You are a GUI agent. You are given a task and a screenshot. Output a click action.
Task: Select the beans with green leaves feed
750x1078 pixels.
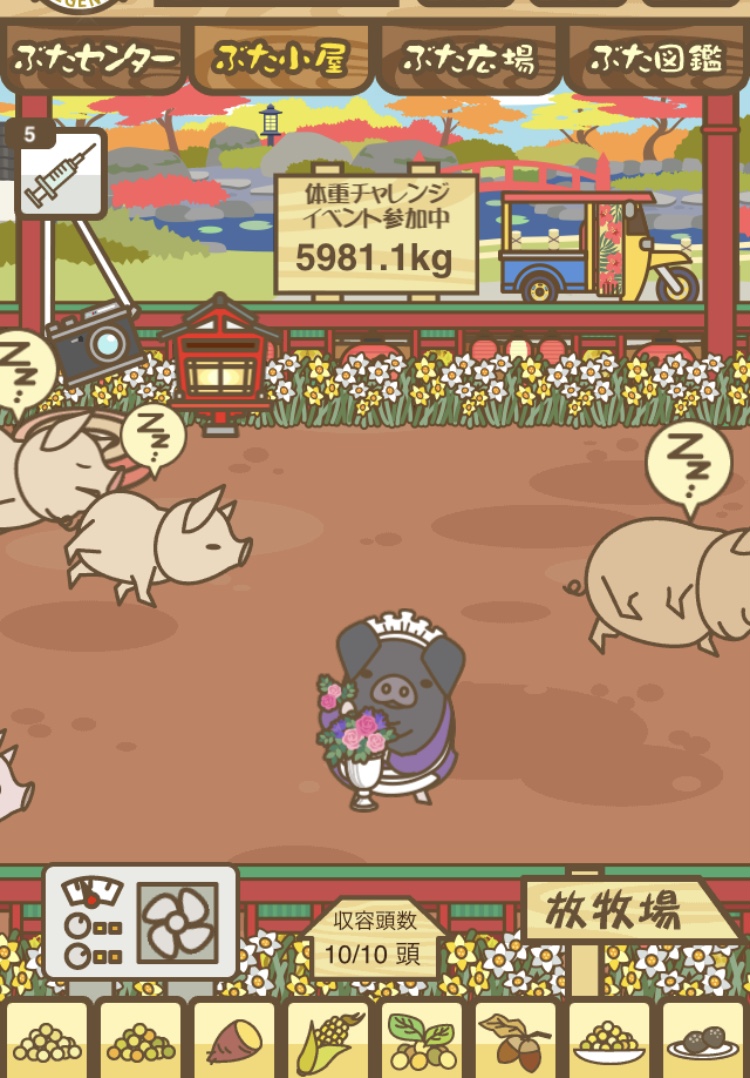coord(420,1042)
